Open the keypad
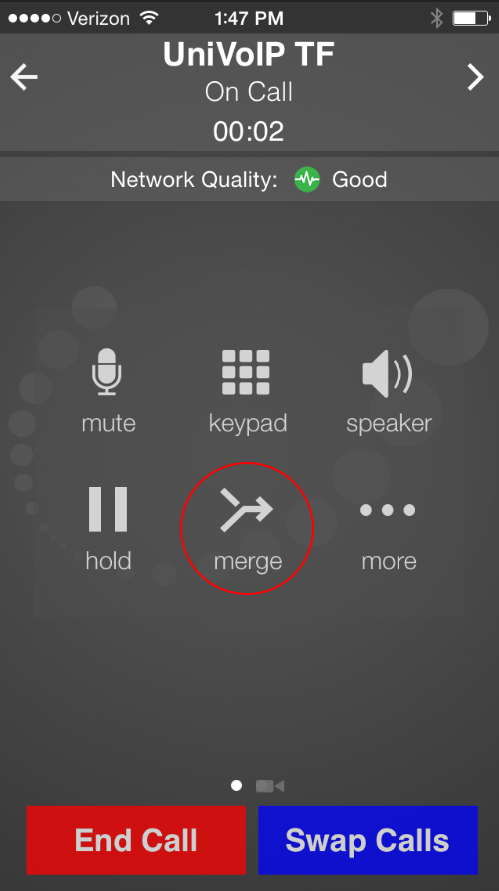The image size is (499, 891). [247, 392]
